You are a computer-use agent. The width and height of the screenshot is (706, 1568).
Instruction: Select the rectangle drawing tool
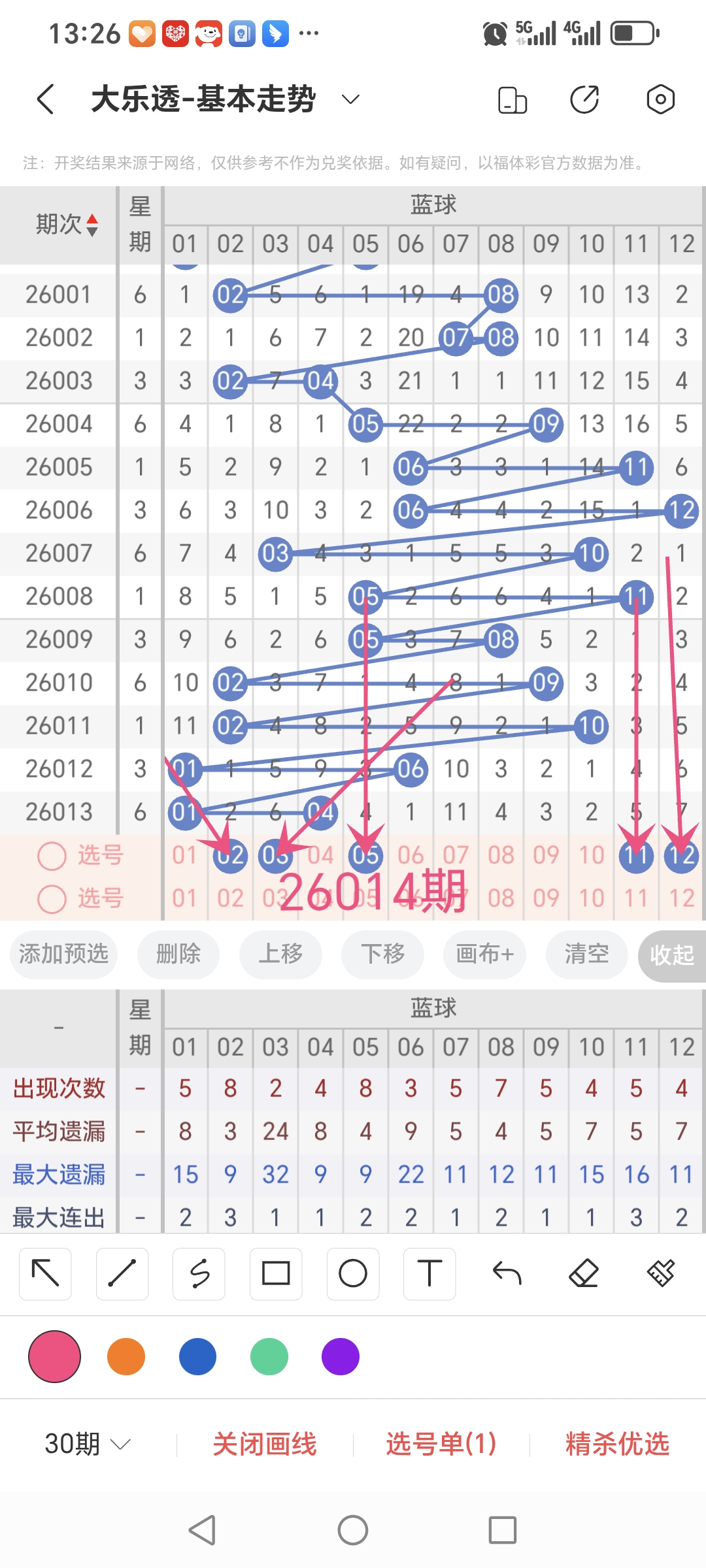point(275,1273)
